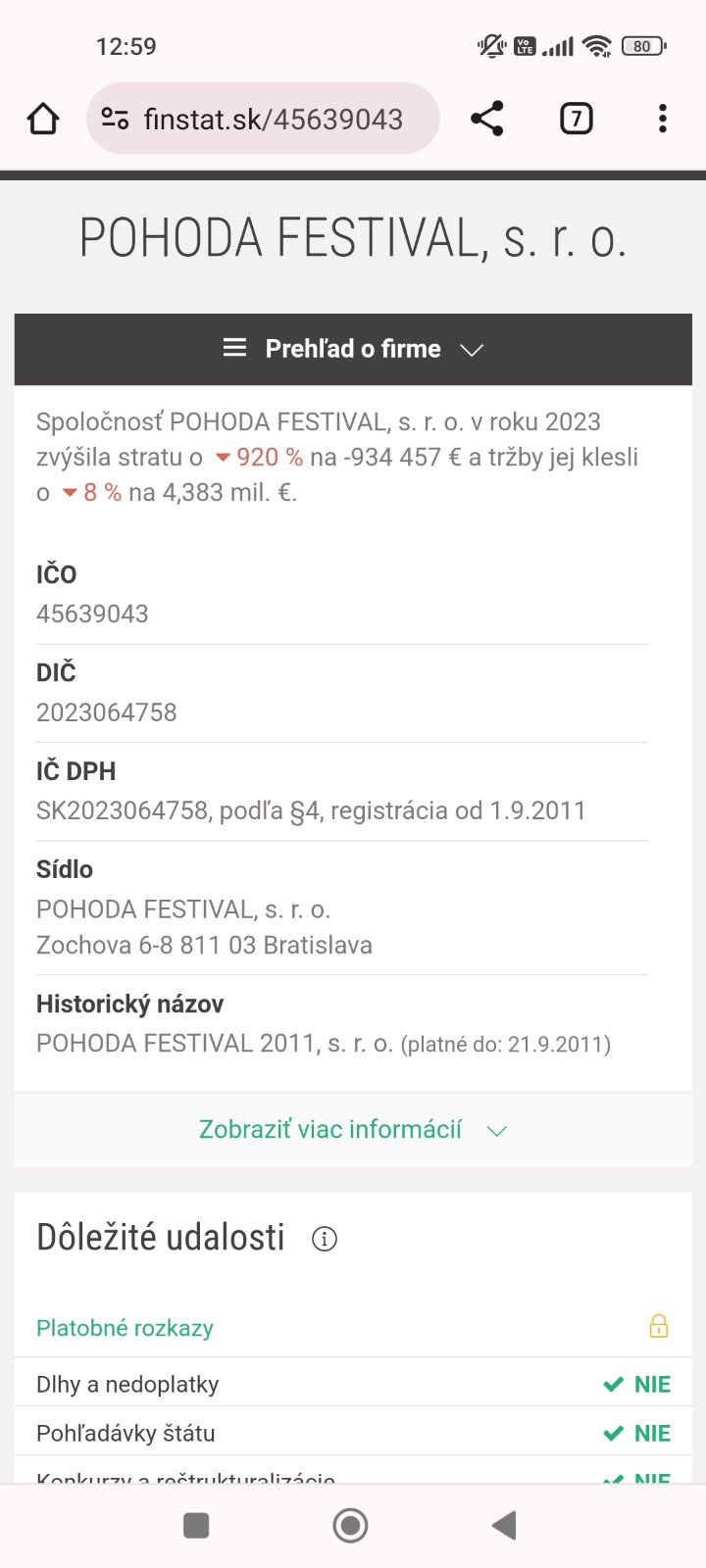
Task: Go back with the system back button
Action: pos(504,1525)
